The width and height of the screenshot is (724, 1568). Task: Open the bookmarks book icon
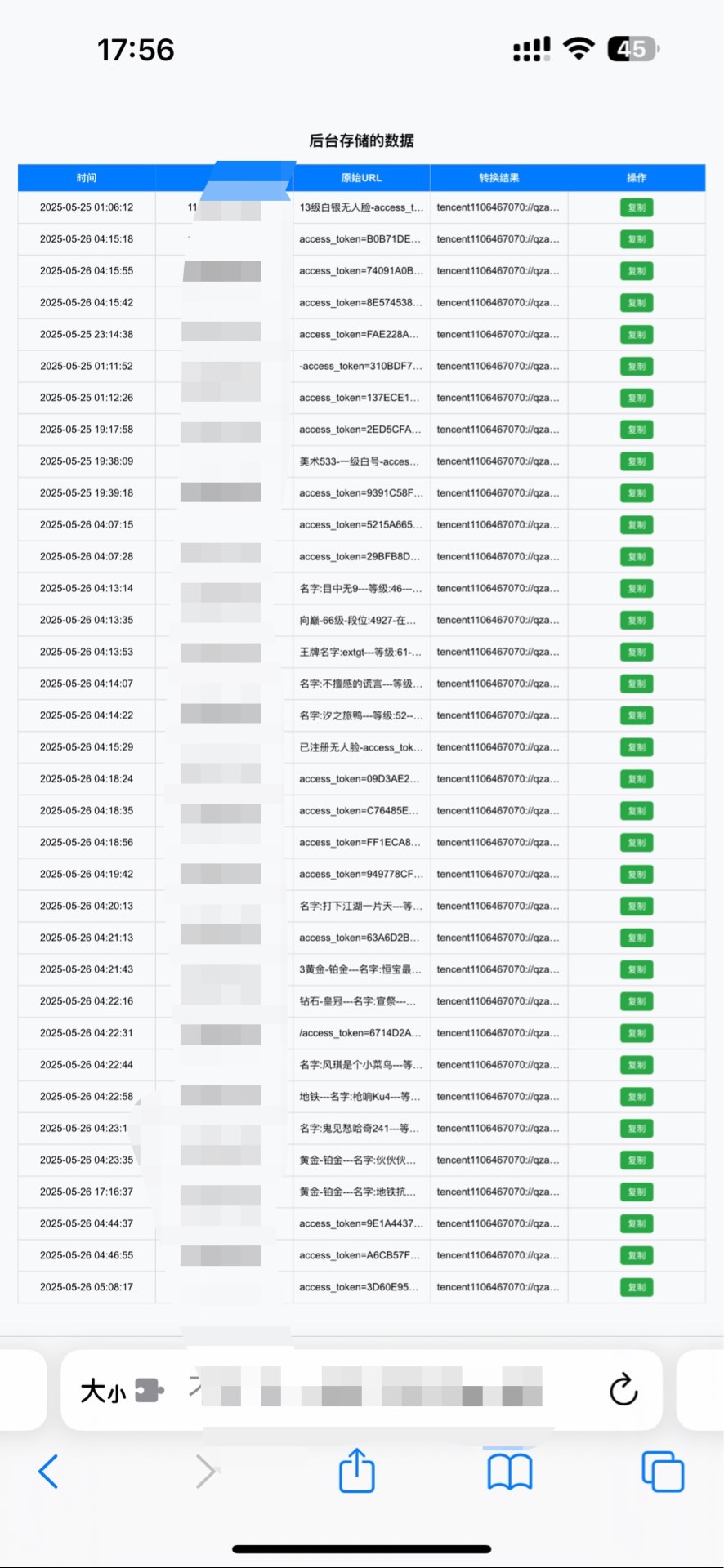[510, 1472]
